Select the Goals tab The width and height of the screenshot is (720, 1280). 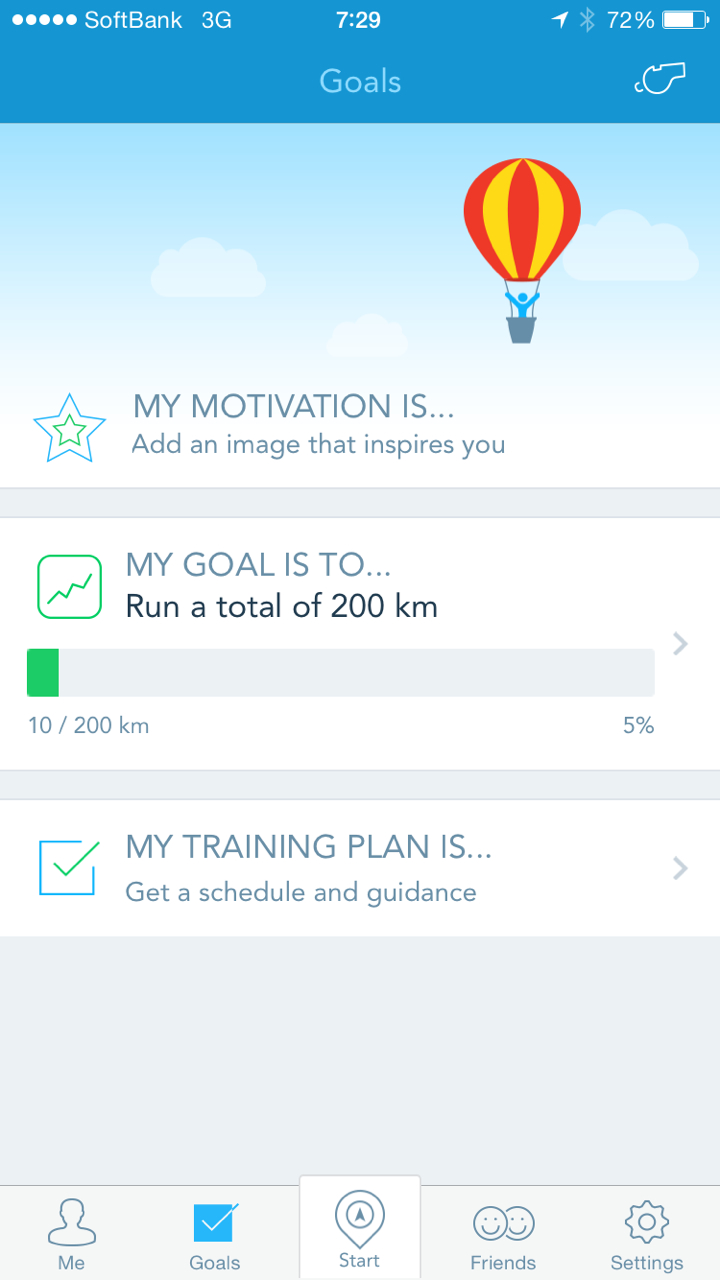coord(215,1234)
